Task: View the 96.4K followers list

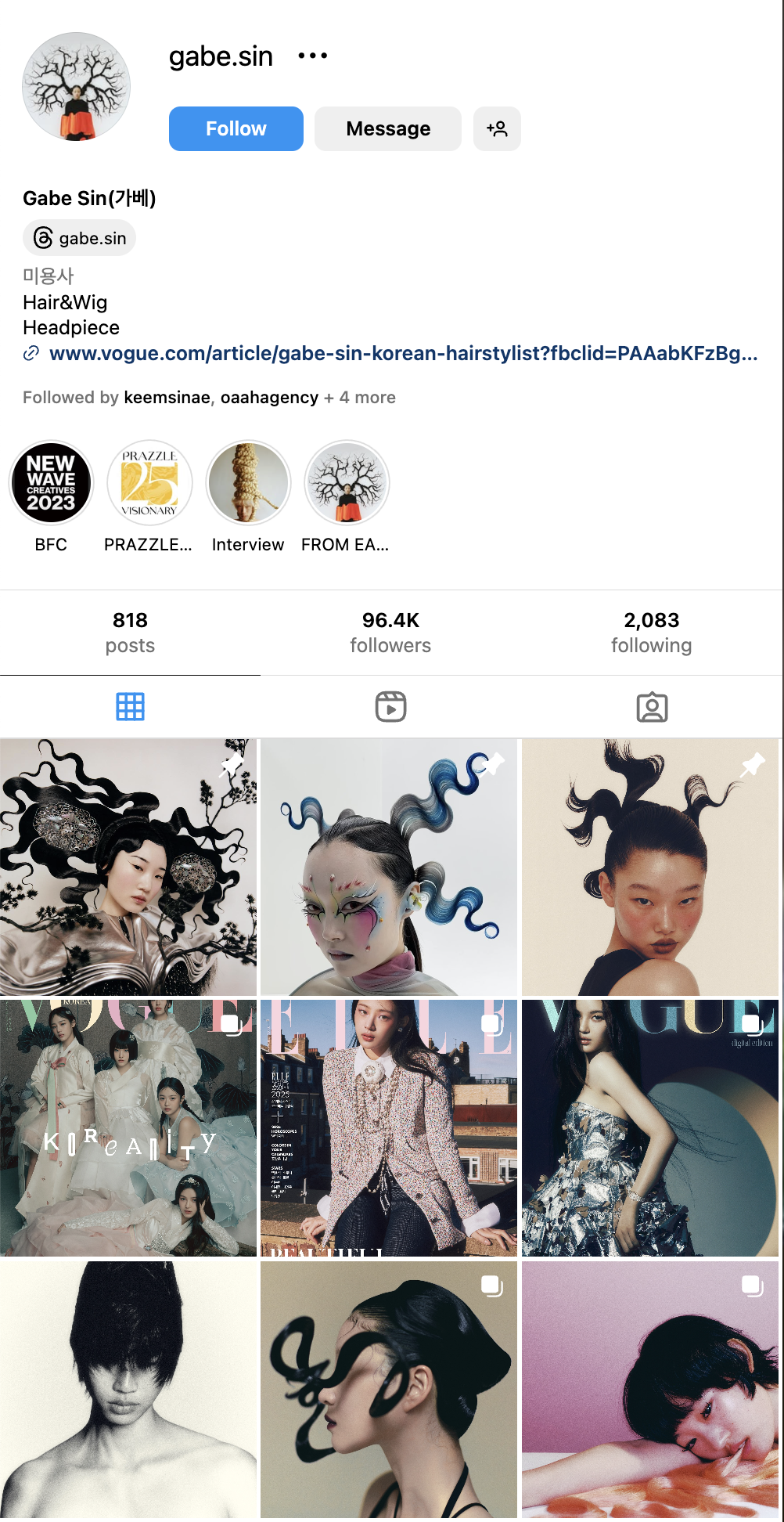Action: coord(390,632)
